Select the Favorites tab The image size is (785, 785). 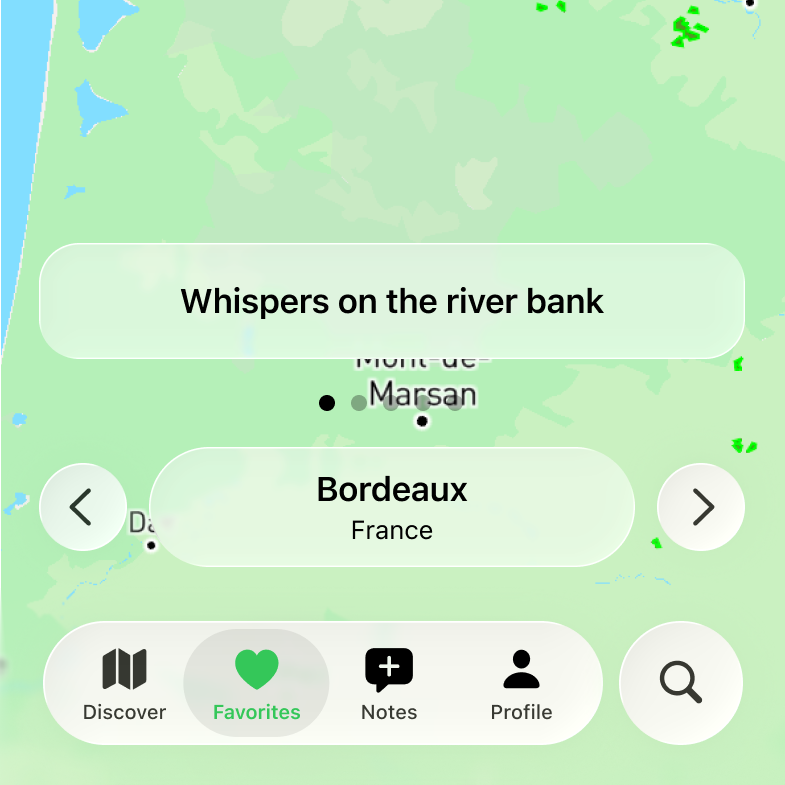tap(256, 684)
